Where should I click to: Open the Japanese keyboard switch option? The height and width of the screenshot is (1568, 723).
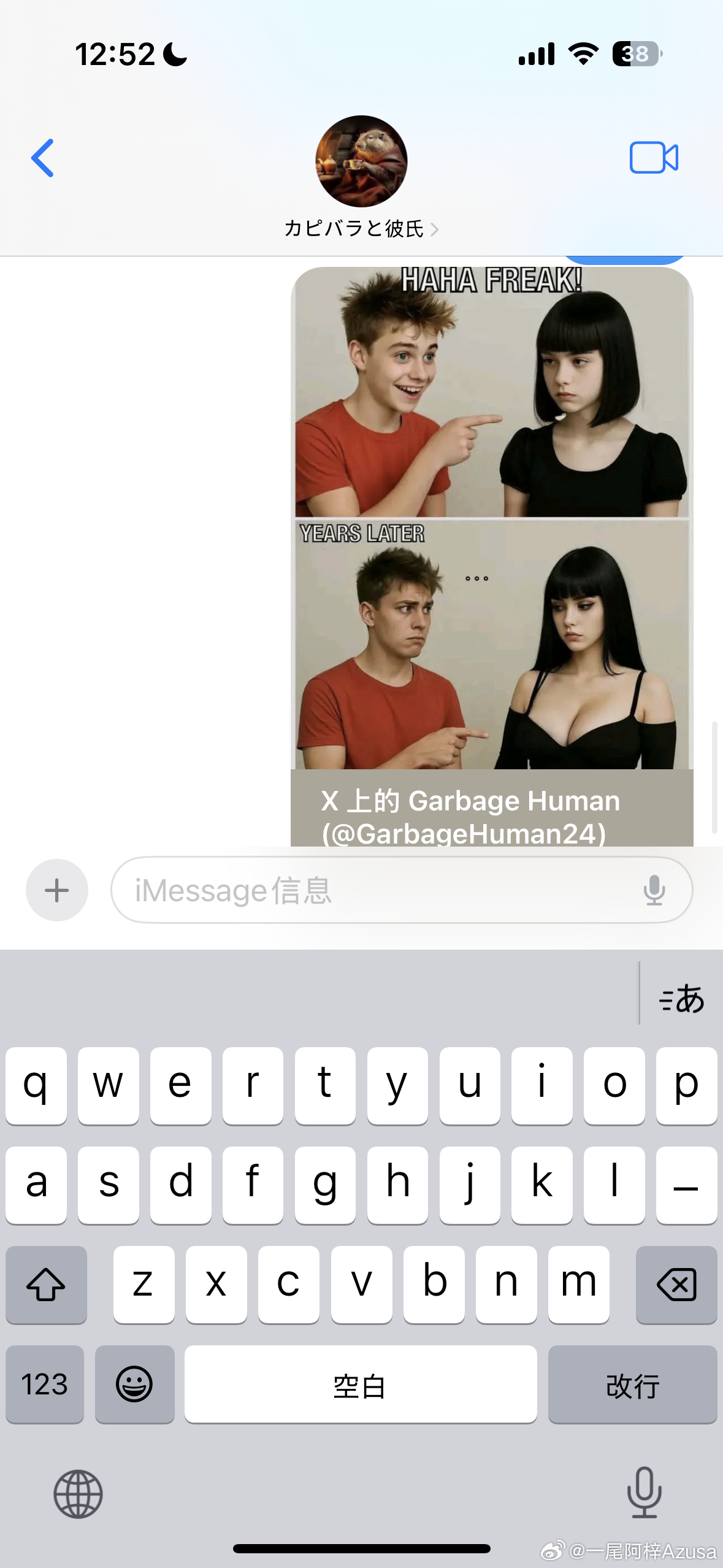681,999
